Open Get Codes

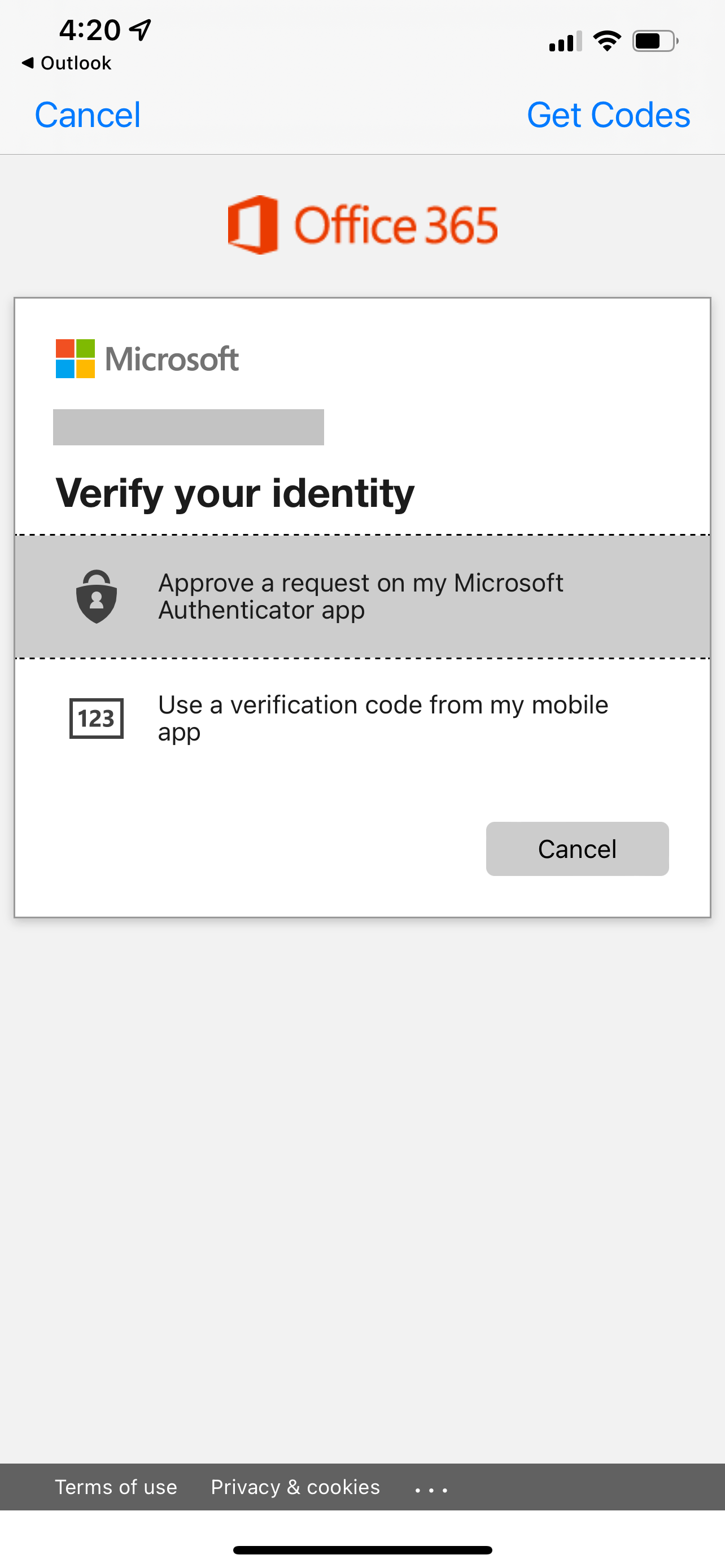608,115
